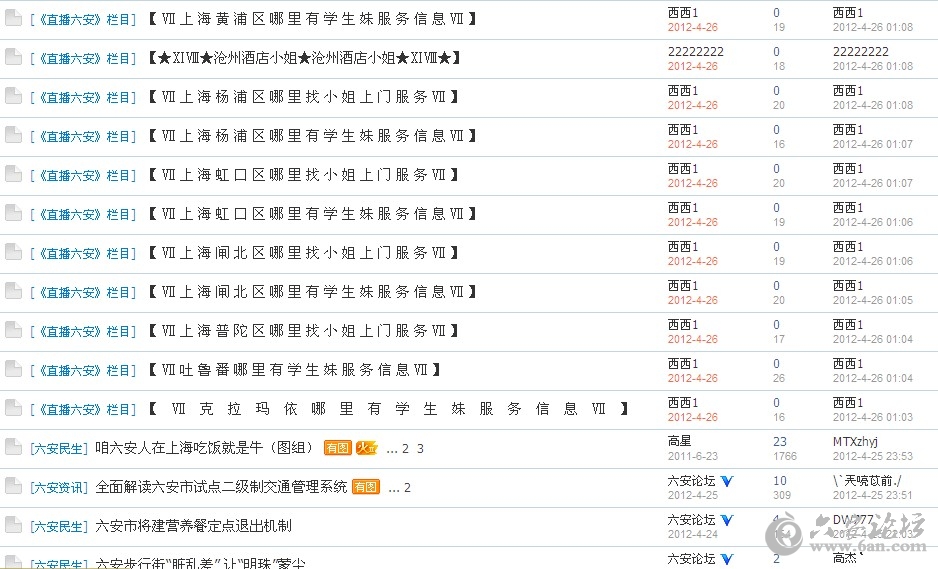938x569 pixels.
Task: View author 高星's profile
Action: [679, 441]
